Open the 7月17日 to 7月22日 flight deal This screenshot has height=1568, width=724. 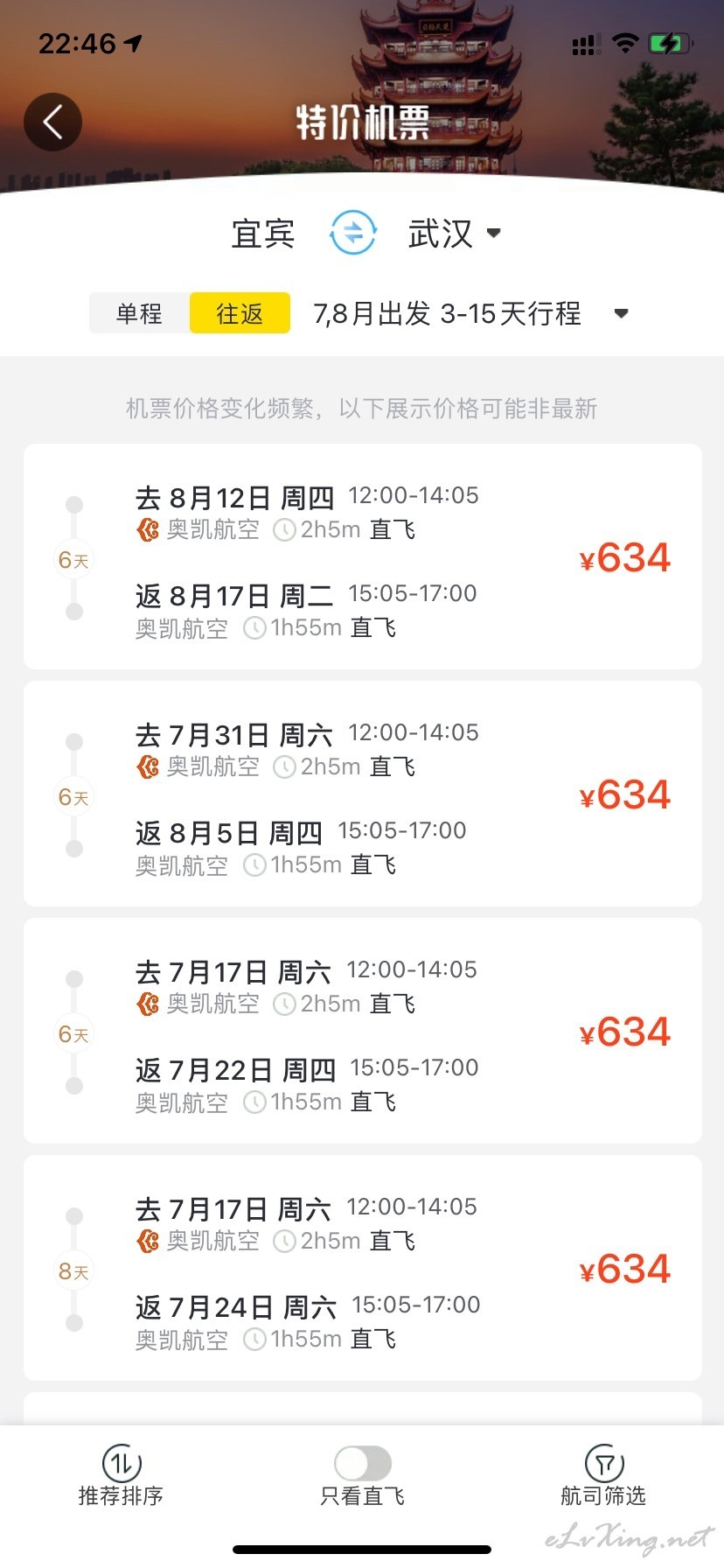tap(362, 1031)
